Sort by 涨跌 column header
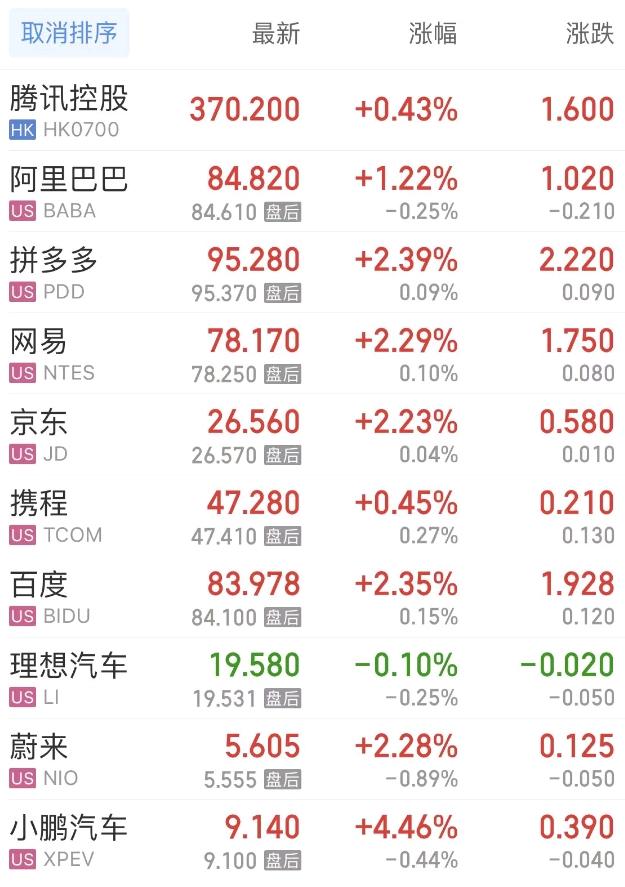625x887 pixels. [588, 34]
